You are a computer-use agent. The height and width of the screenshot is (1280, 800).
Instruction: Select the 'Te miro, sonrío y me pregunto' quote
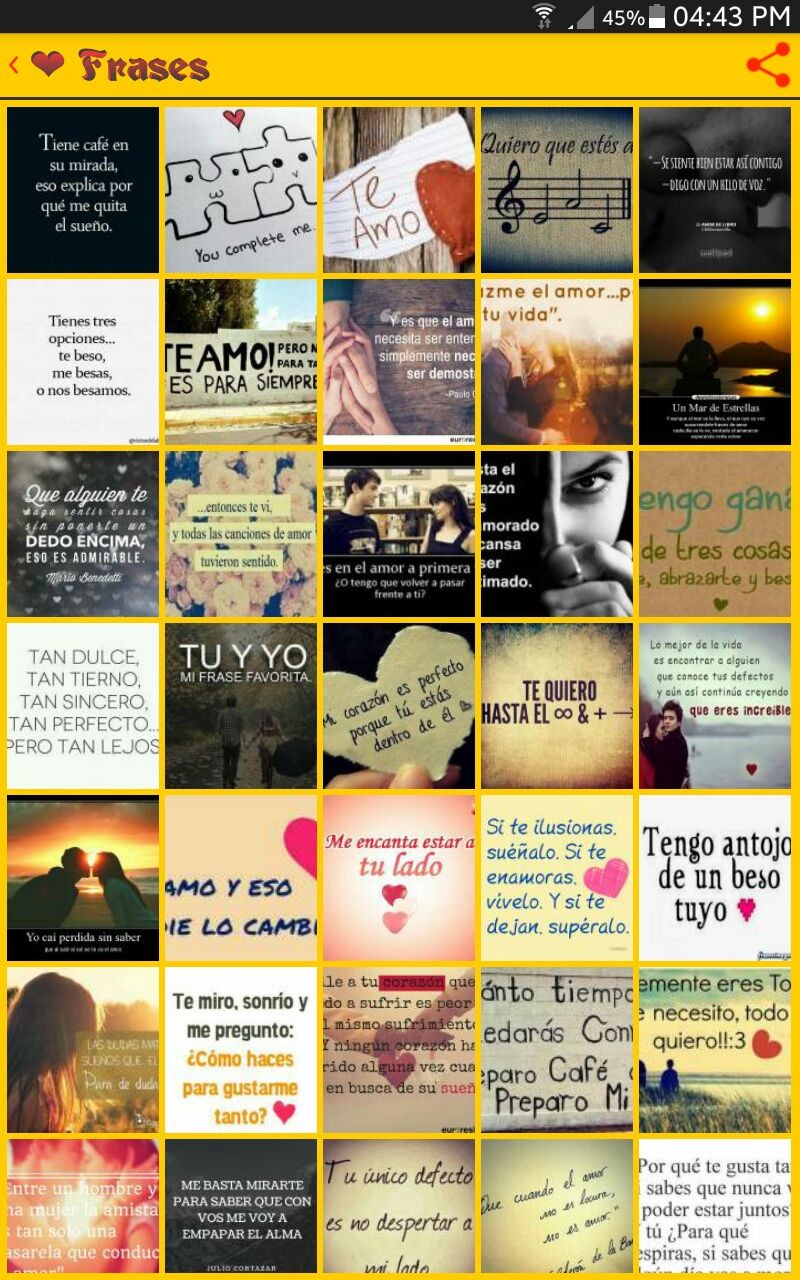coord(241,1050)
